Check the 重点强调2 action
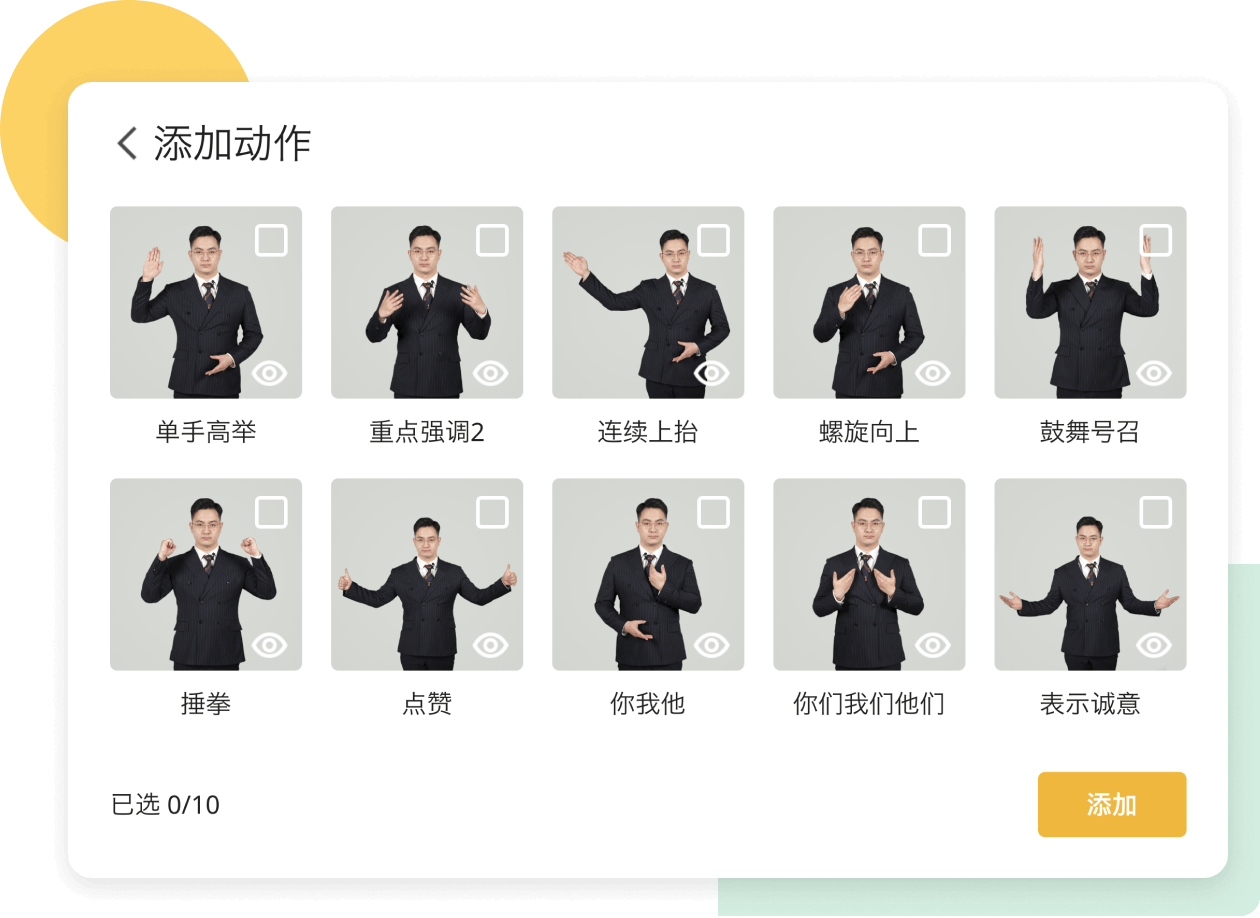This screenshot has height=918, width=1260. coord(492,240)
